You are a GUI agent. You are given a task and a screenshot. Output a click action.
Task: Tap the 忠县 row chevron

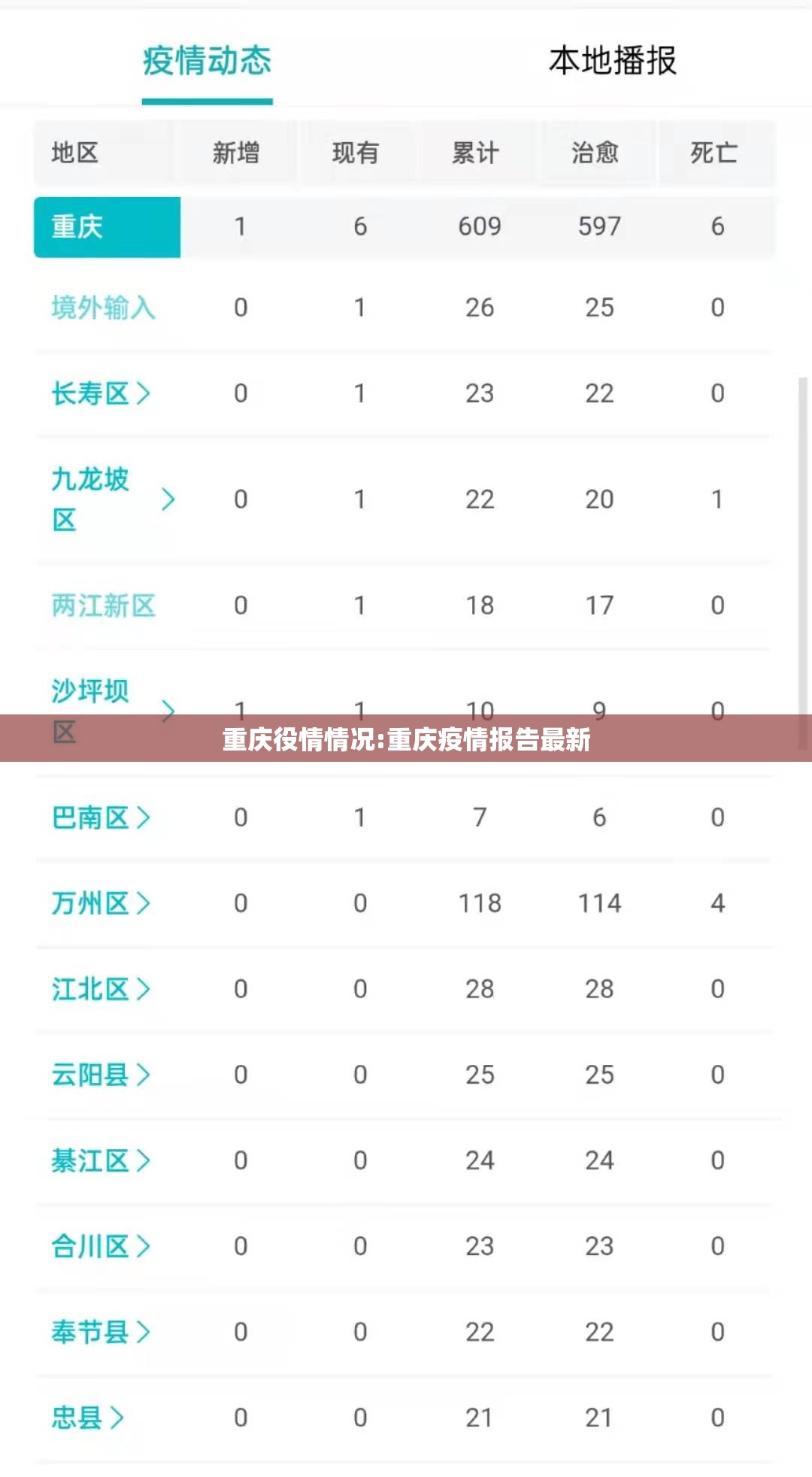point(117,1418)
